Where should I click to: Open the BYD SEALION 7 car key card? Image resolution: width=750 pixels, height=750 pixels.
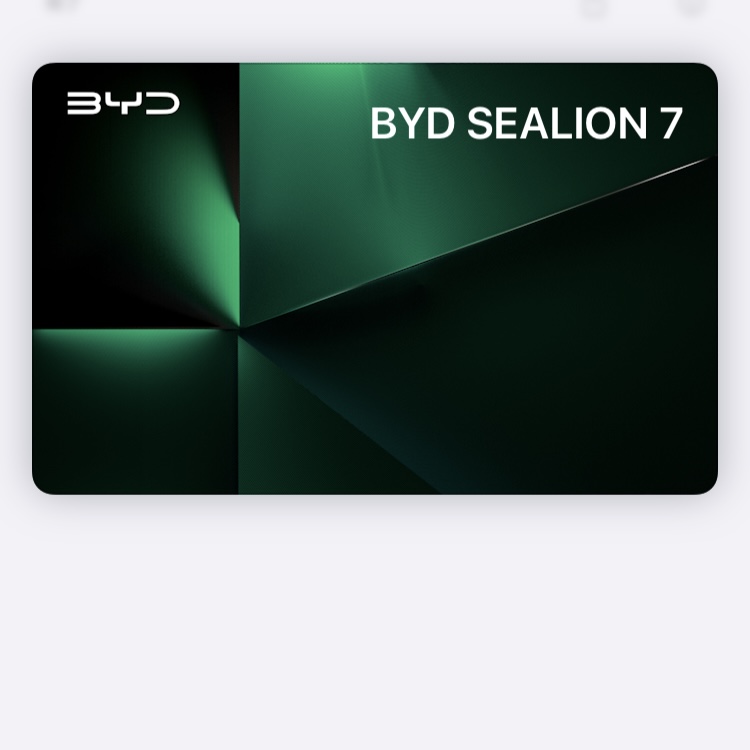pos(375,278)
